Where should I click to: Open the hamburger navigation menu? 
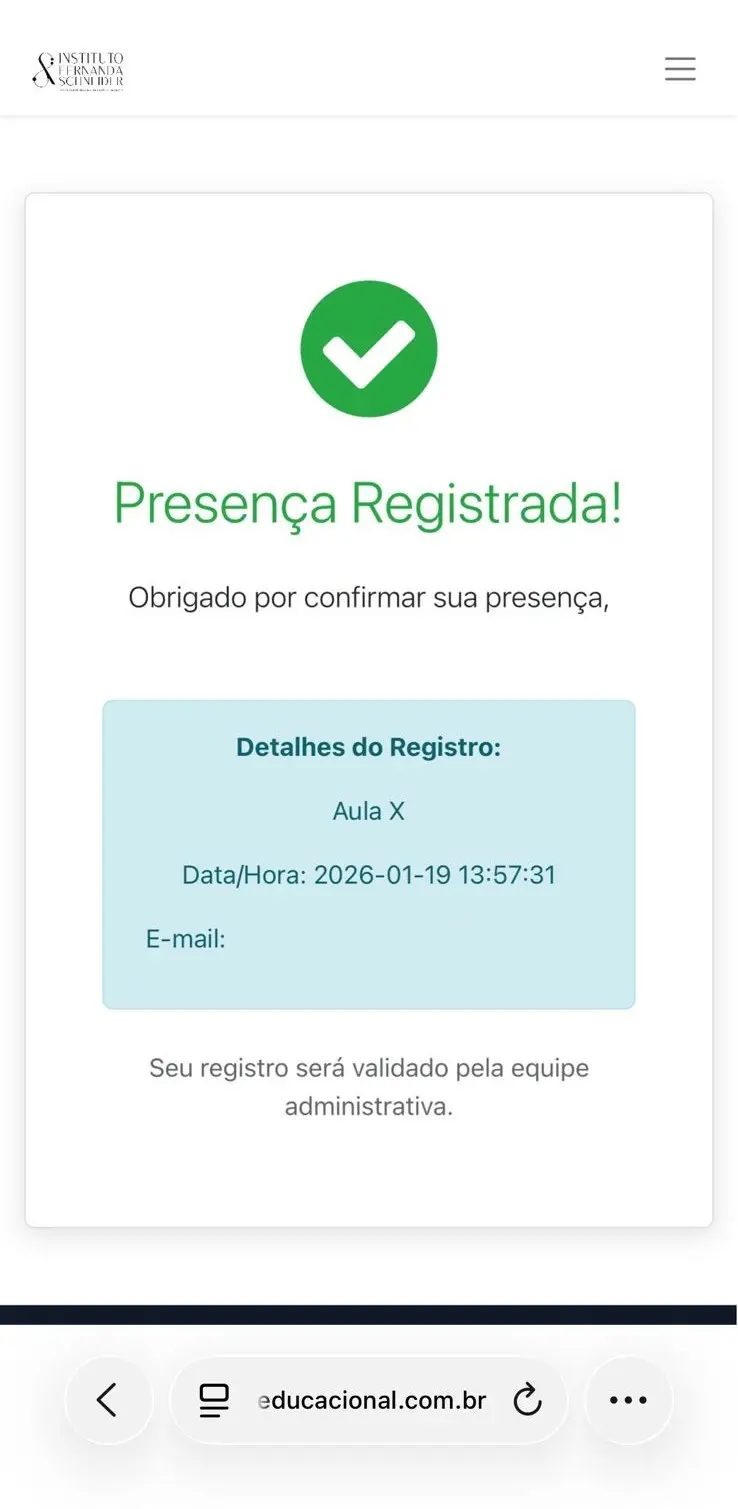680,69
